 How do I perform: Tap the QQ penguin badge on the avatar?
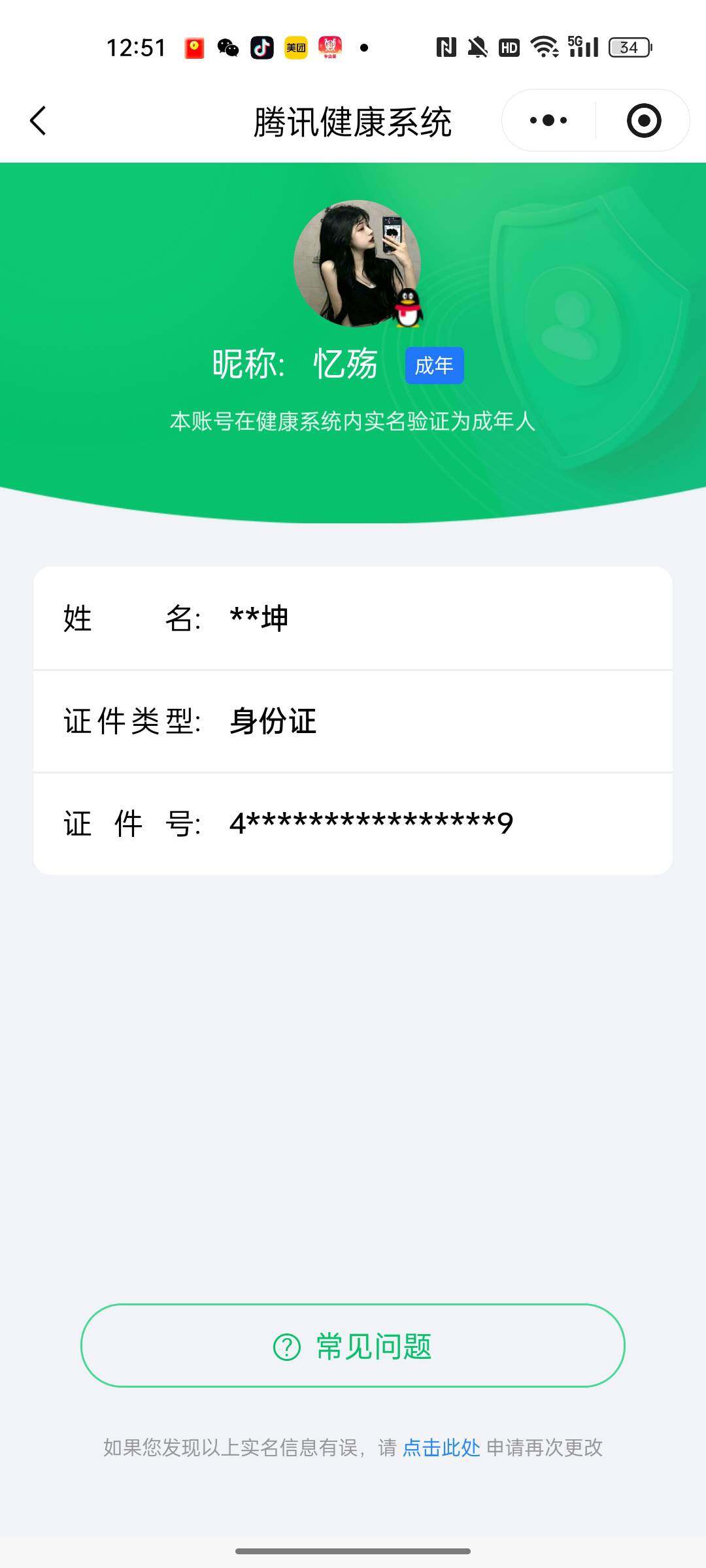(x=409, y=308)
